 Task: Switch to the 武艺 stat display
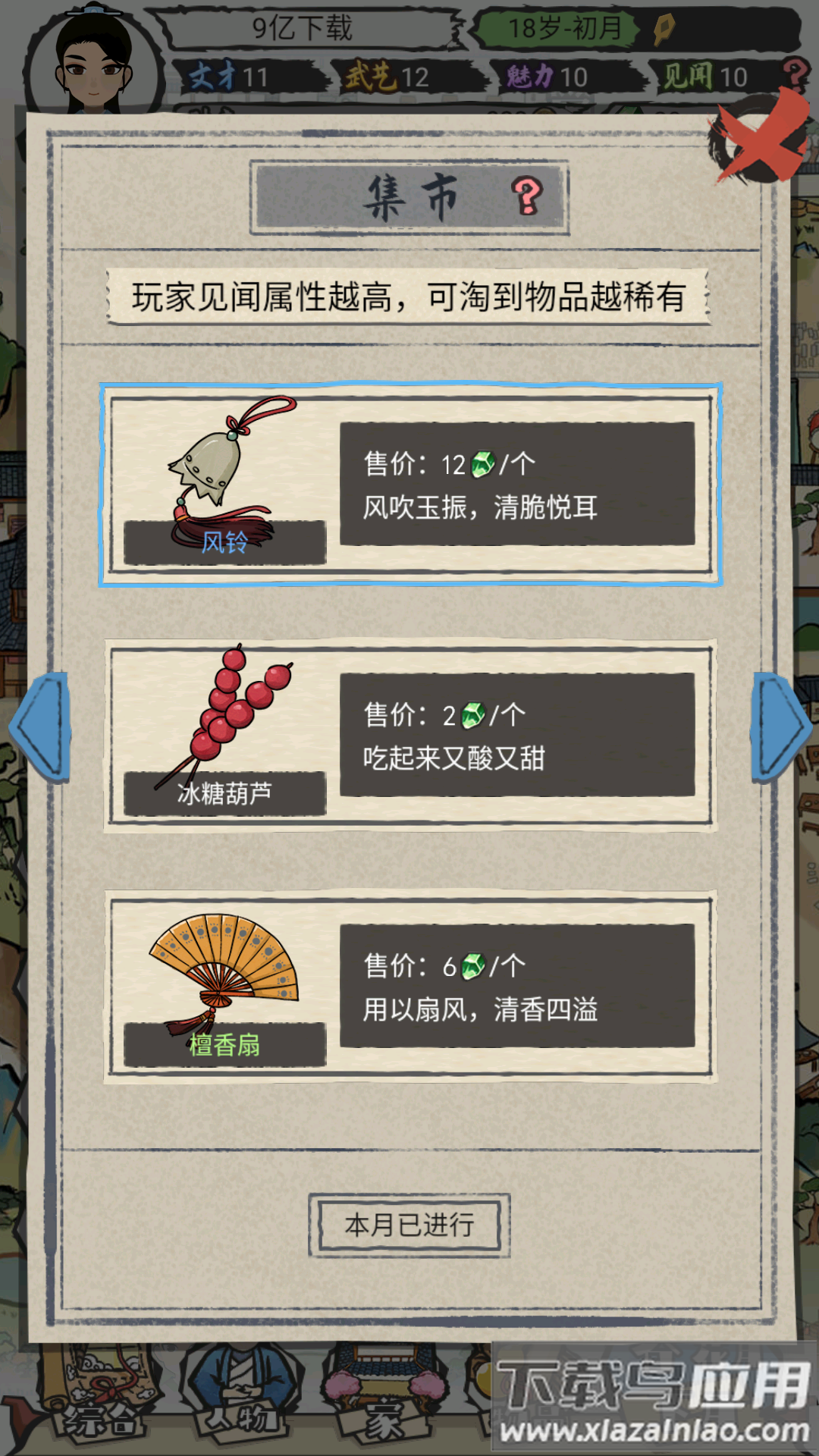coord(372,76)
